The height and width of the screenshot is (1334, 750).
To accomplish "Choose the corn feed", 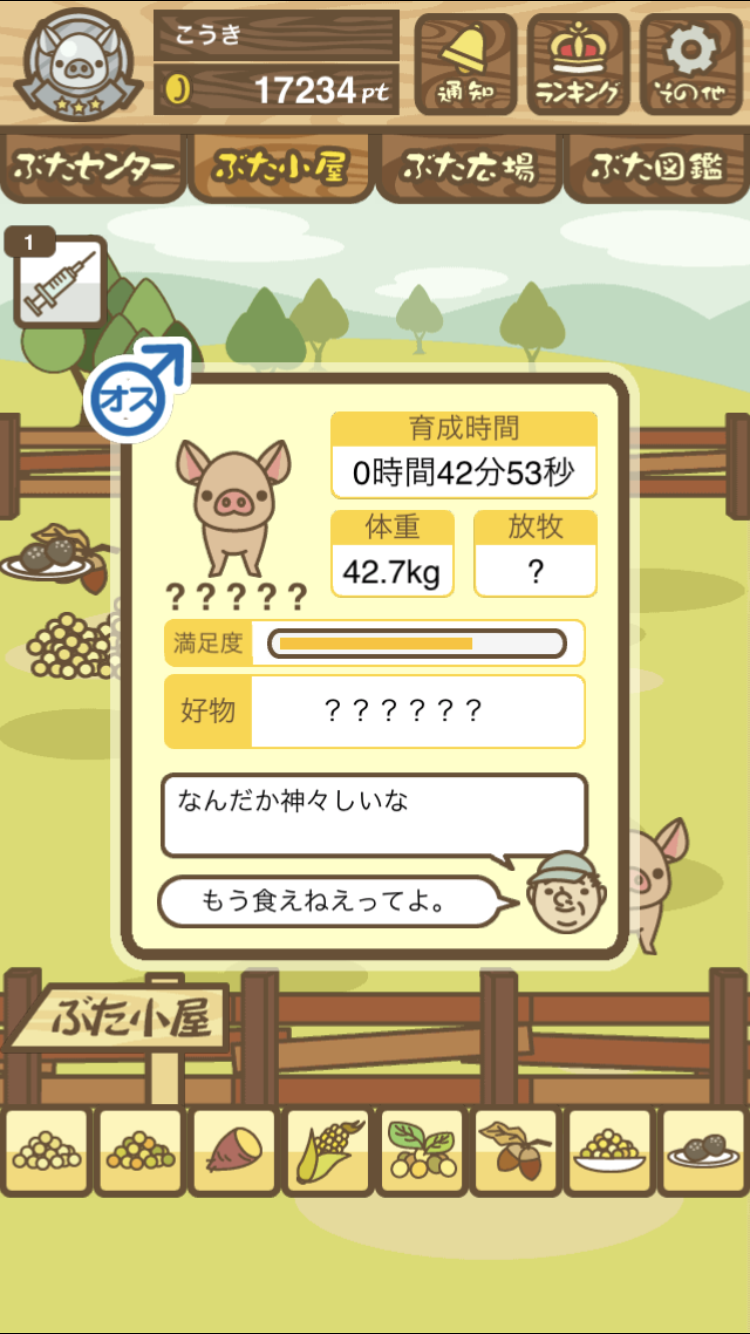I will pyautogui.click(x=328, y=1151).
